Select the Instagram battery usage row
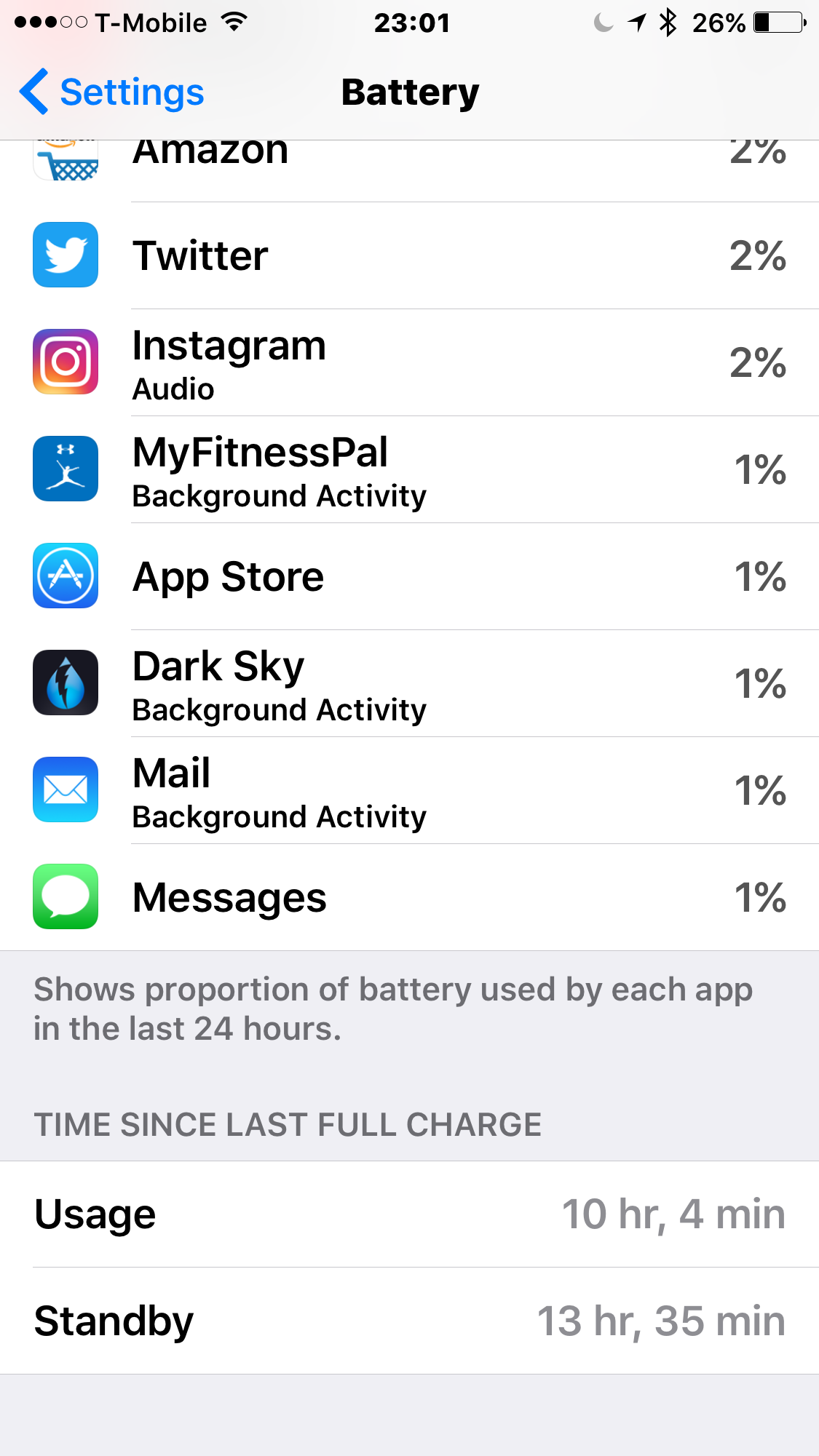Image resolution: width=819 pixels, height=1456 pixels. coord(409,362)
